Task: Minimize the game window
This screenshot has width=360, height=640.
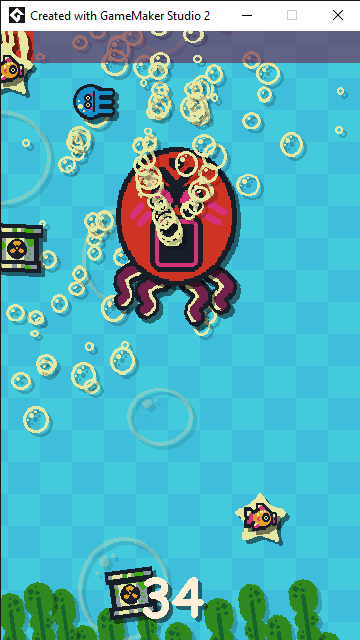Action: coord(247,16)
